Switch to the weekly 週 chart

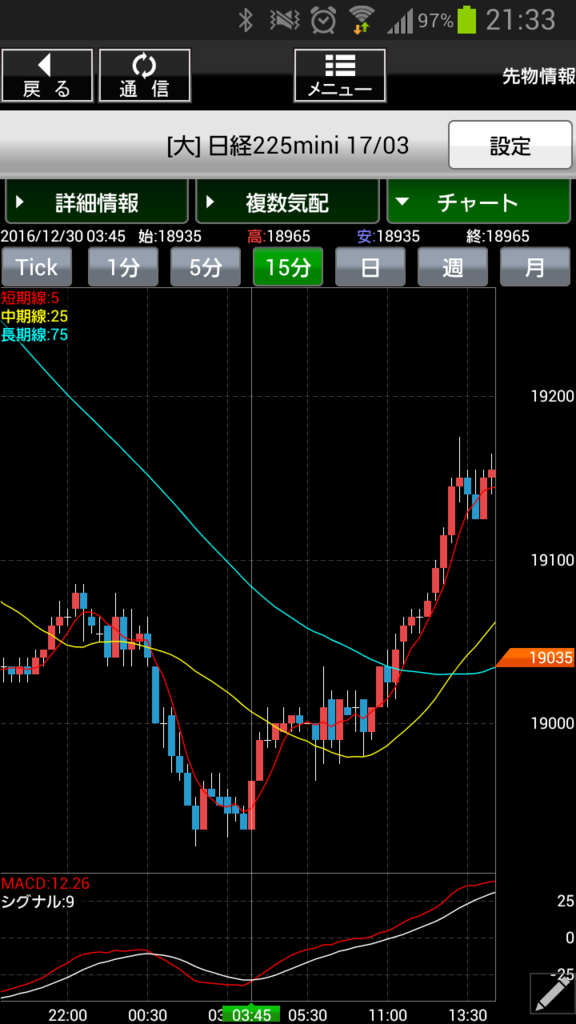pyautogui.click(x=453, y=266)
